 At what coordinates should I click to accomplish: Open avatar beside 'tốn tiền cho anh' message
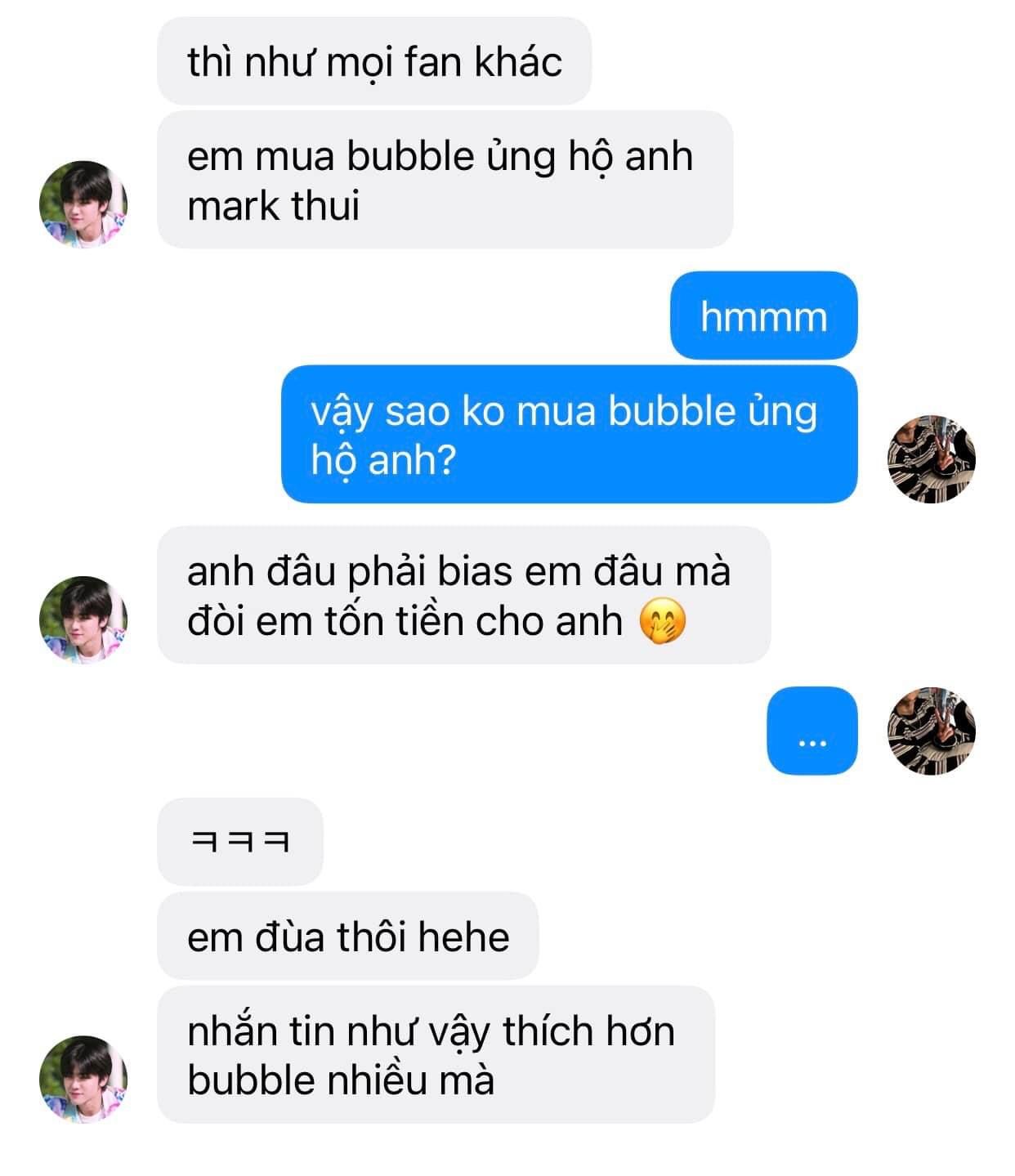pyautogui.click(x=83, y=619)
